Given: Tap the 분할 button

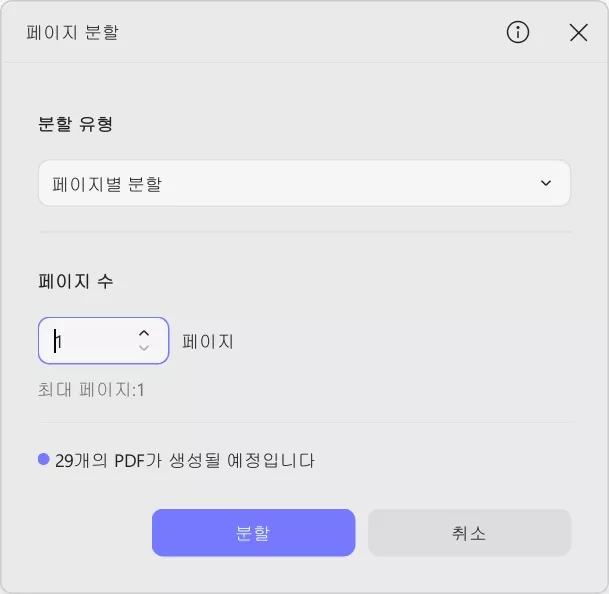Looking at the screenshot, I should (253, 533).
